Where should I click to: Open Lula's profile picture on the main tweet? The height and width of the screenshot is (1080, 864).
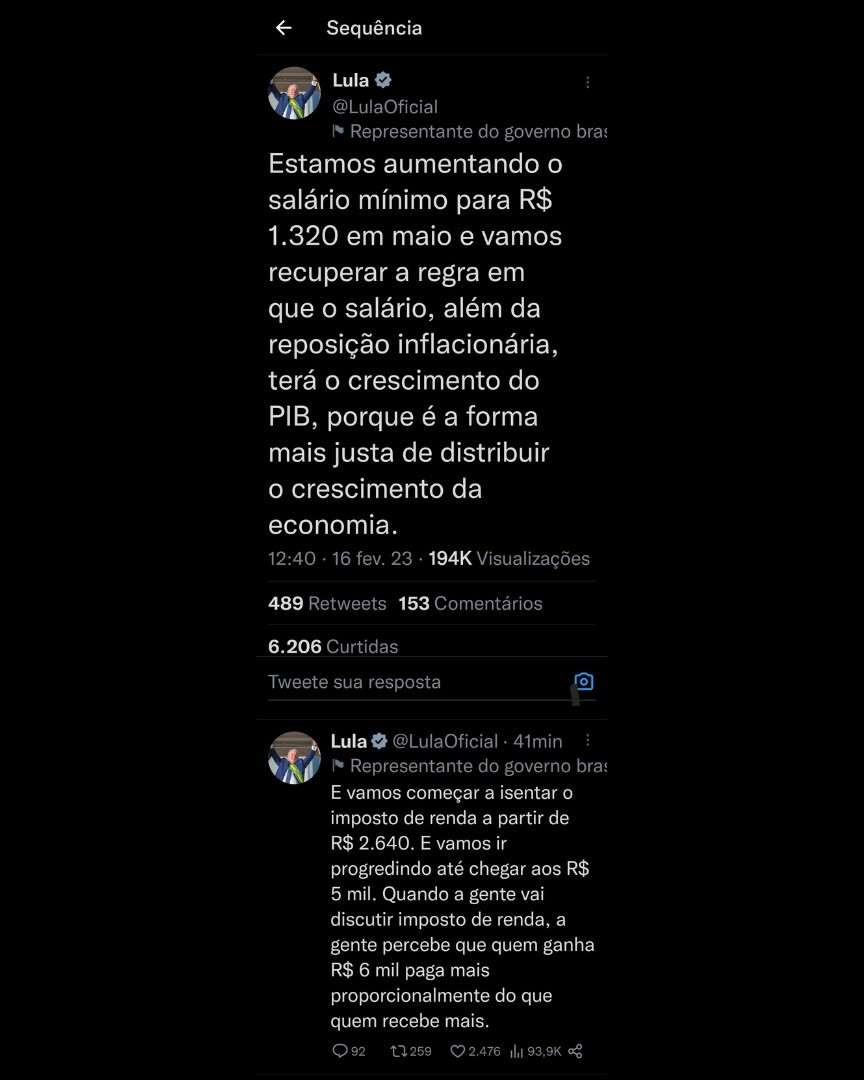click(x=294, y=93)
